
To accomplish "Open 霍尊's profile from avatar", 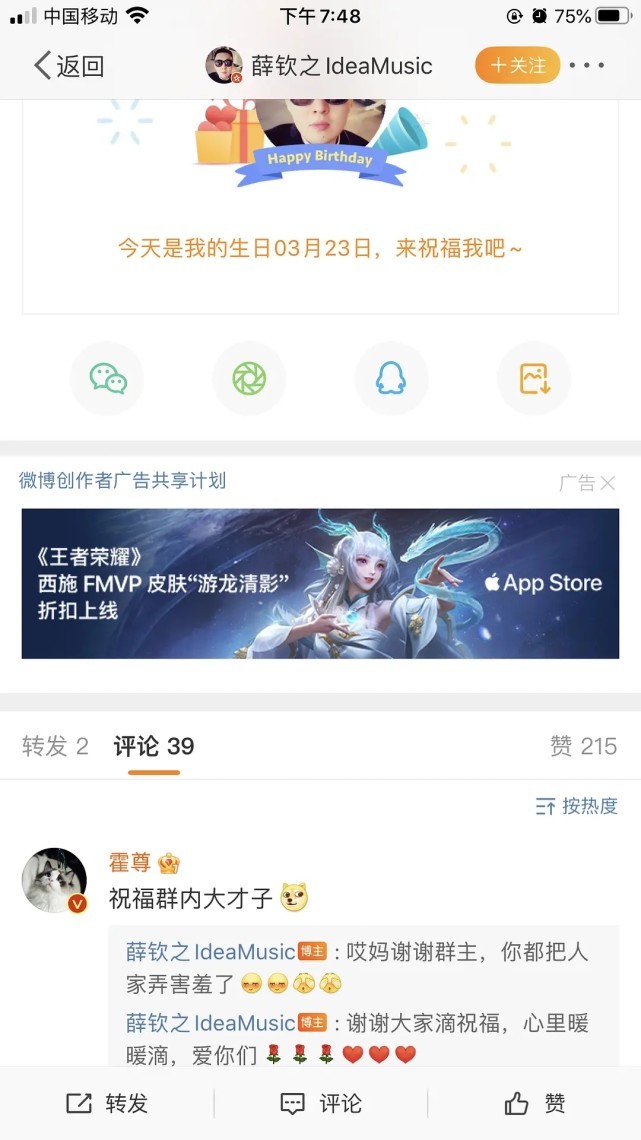I will [55, 880].
